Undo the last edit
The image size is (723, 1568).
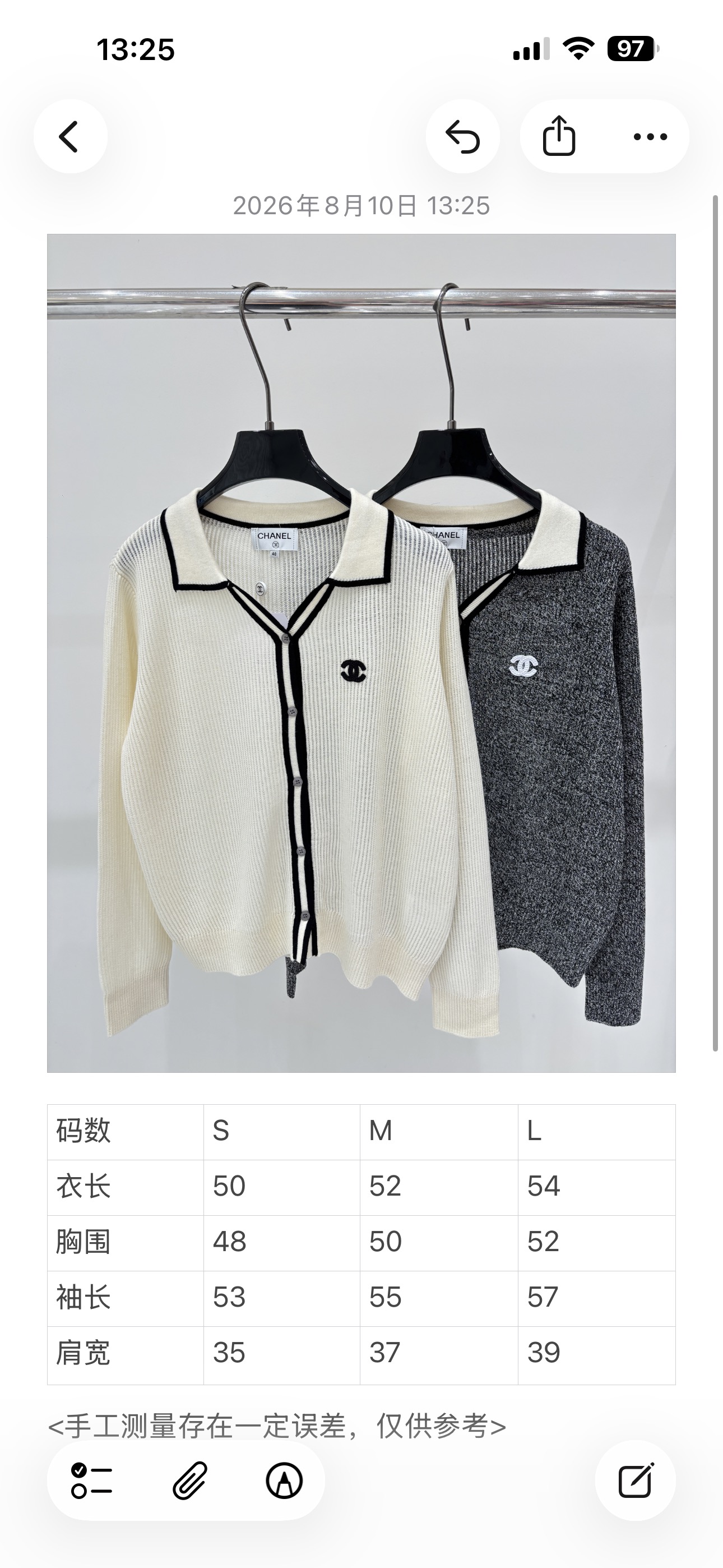462,136
